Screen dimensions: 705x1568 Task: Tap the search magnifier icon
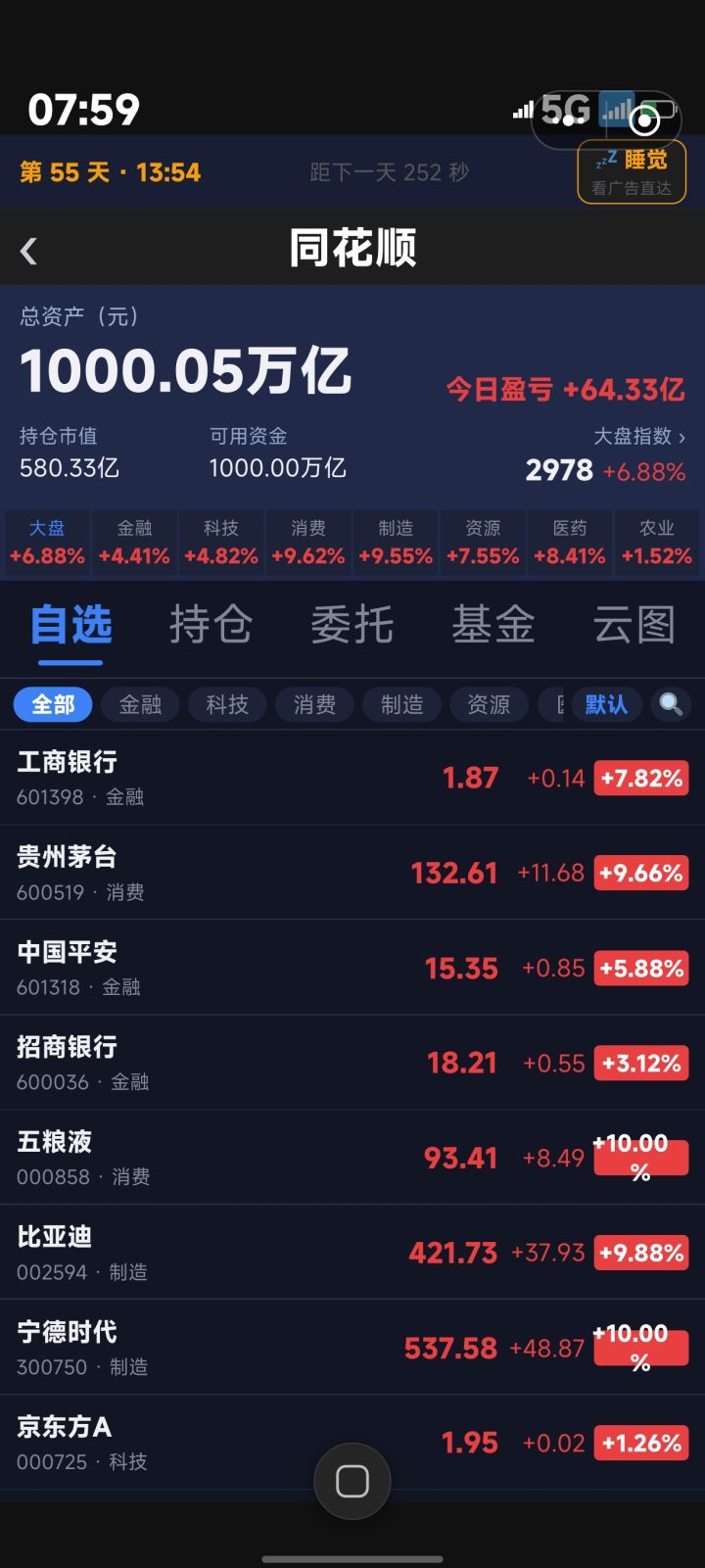(x=671, y=704)
